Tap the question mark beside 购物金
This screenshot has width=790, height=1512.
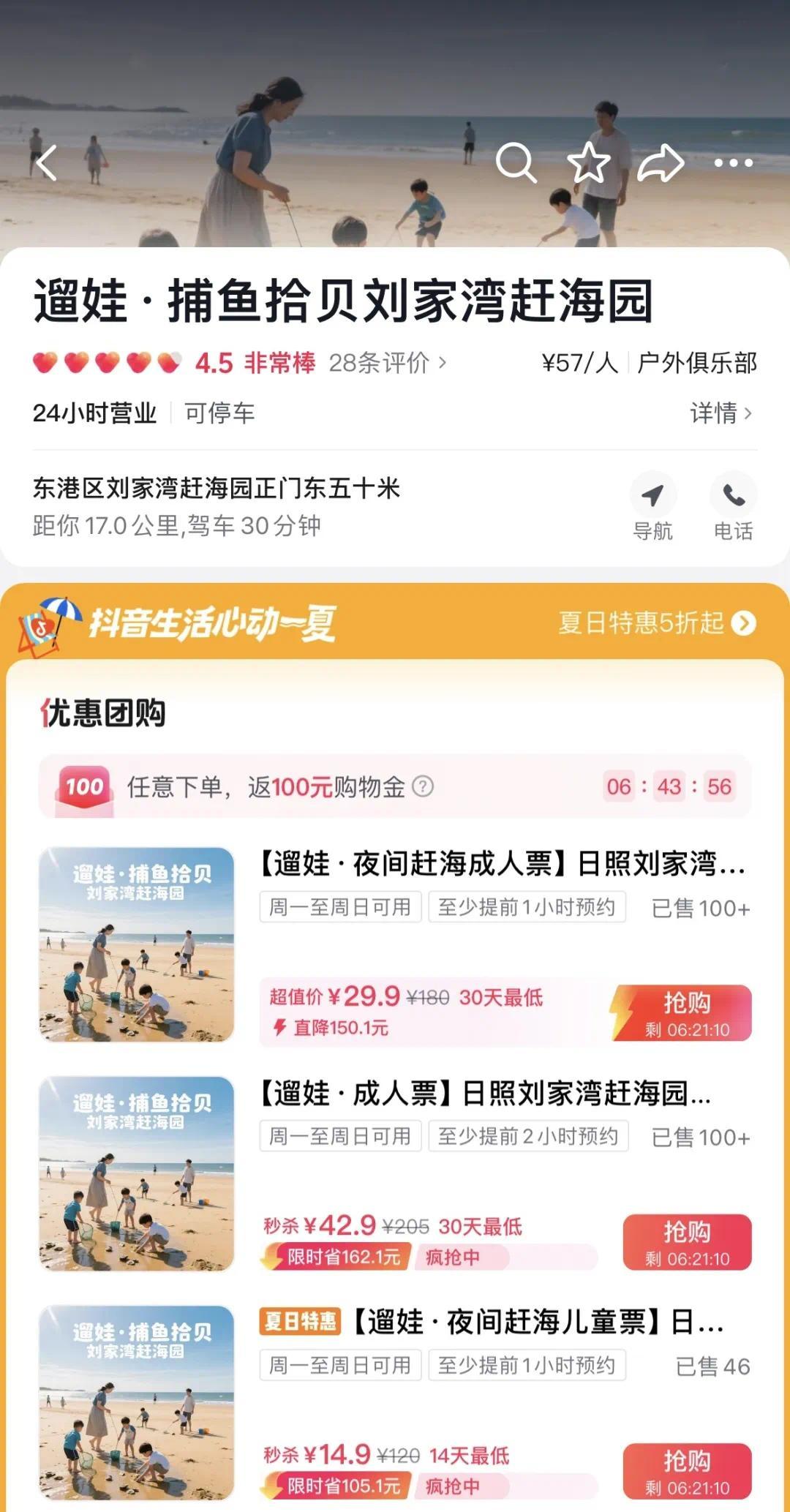pyautogui.click(x=423, y=786)
